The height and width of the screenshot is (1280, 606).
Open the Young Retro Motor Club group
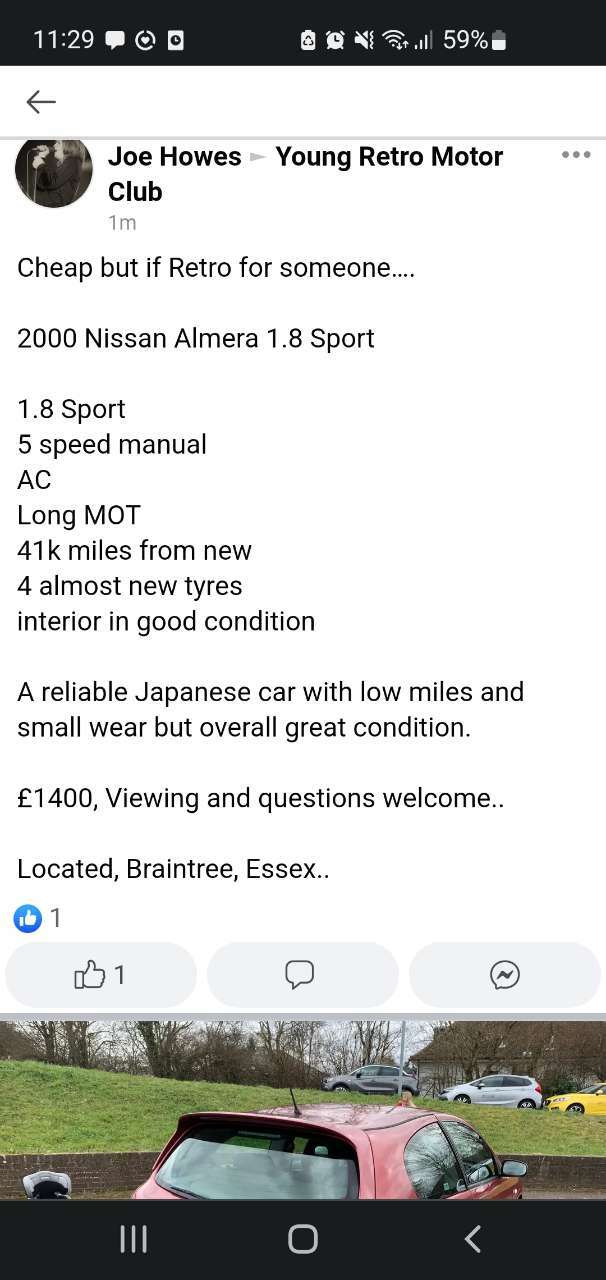(305, 174)
